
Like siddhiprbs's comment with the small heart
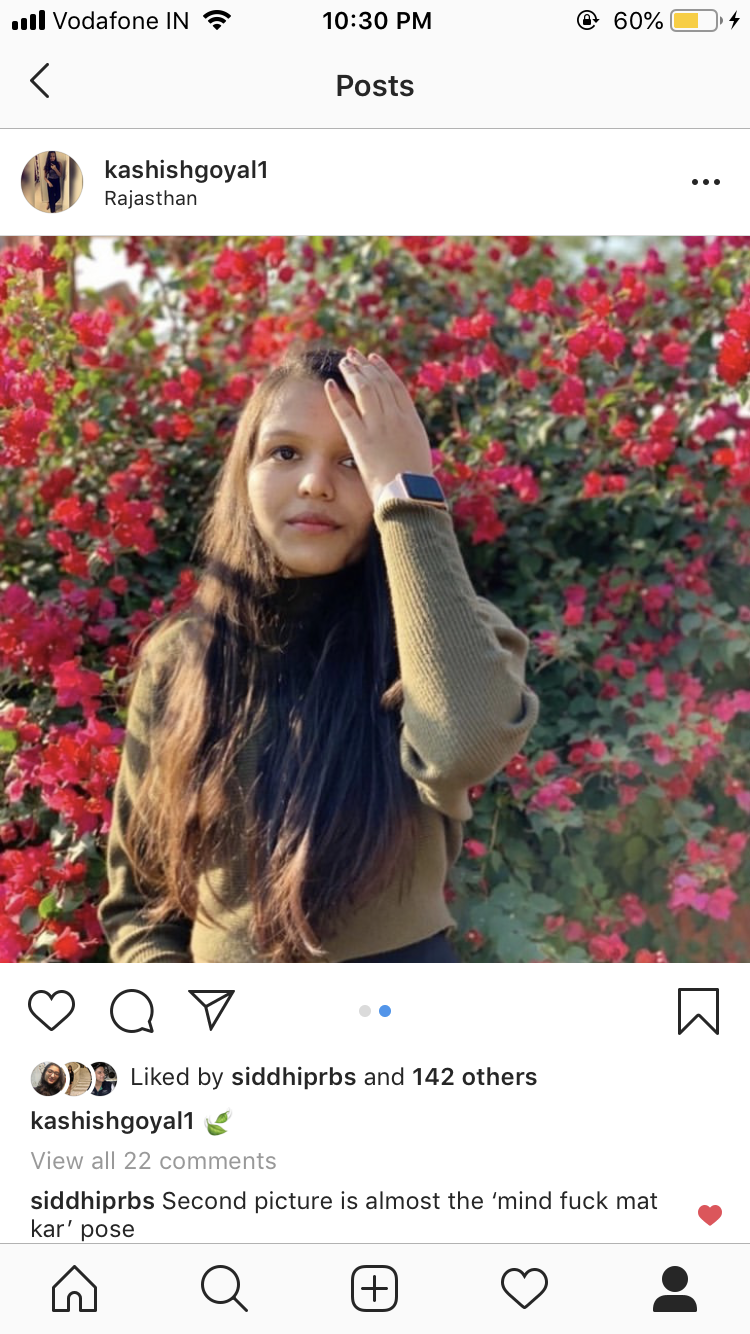(x=710, y=1215)
